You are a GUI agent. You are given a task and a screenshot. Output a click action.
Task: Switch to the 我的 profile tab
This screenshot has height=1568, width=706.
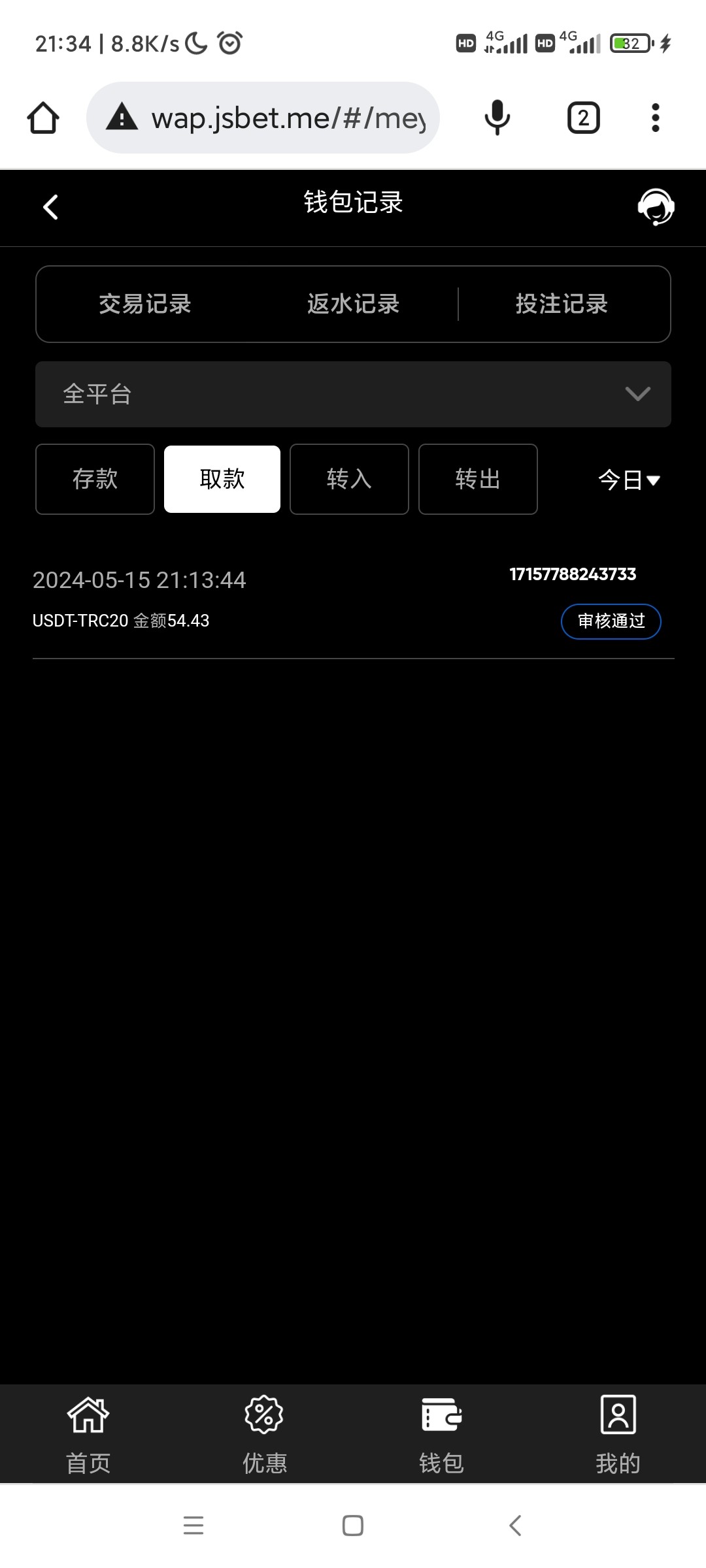coord(618,1435)
